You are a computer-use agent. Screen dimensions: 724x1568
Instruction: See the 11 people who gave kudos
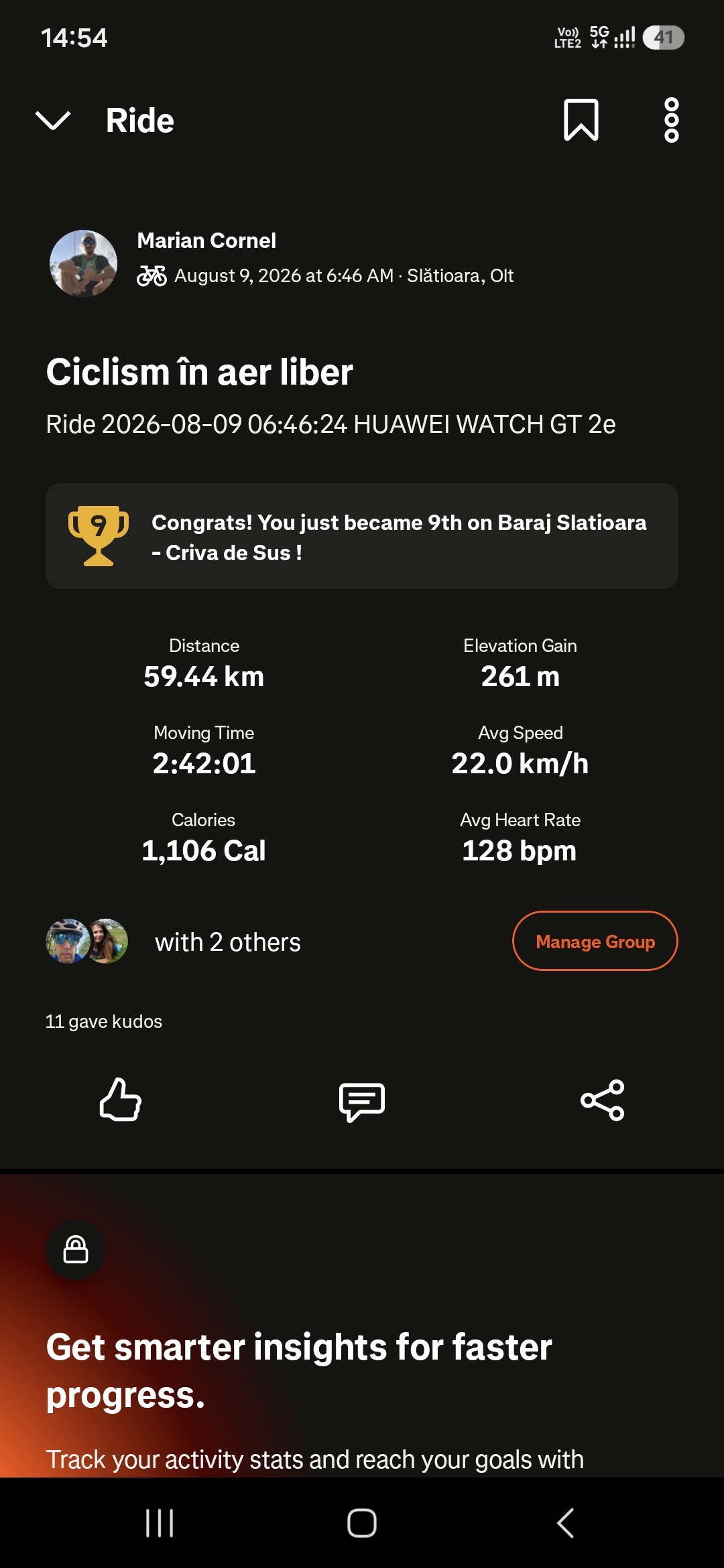click(104, 1021)
